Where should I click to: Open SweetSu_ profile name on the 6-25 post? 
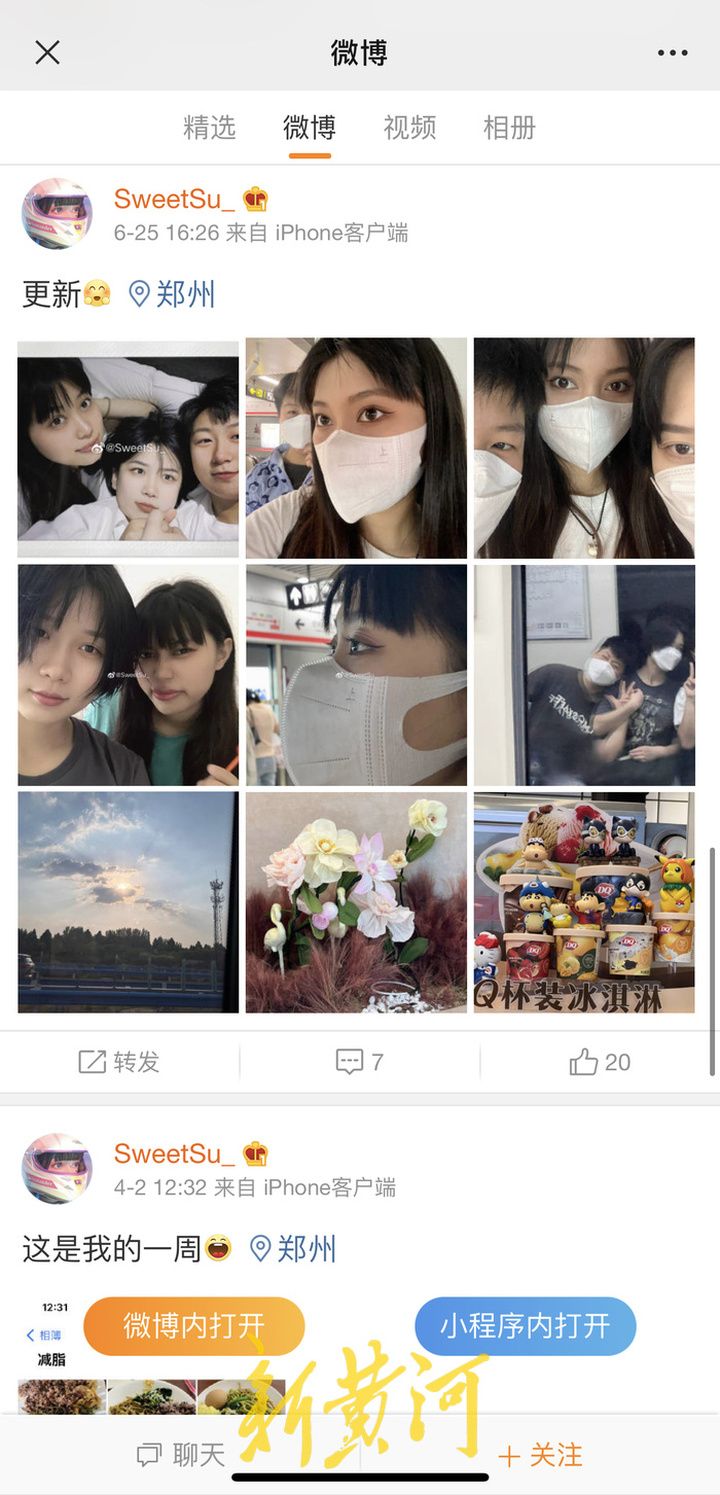tap(174, 199)
